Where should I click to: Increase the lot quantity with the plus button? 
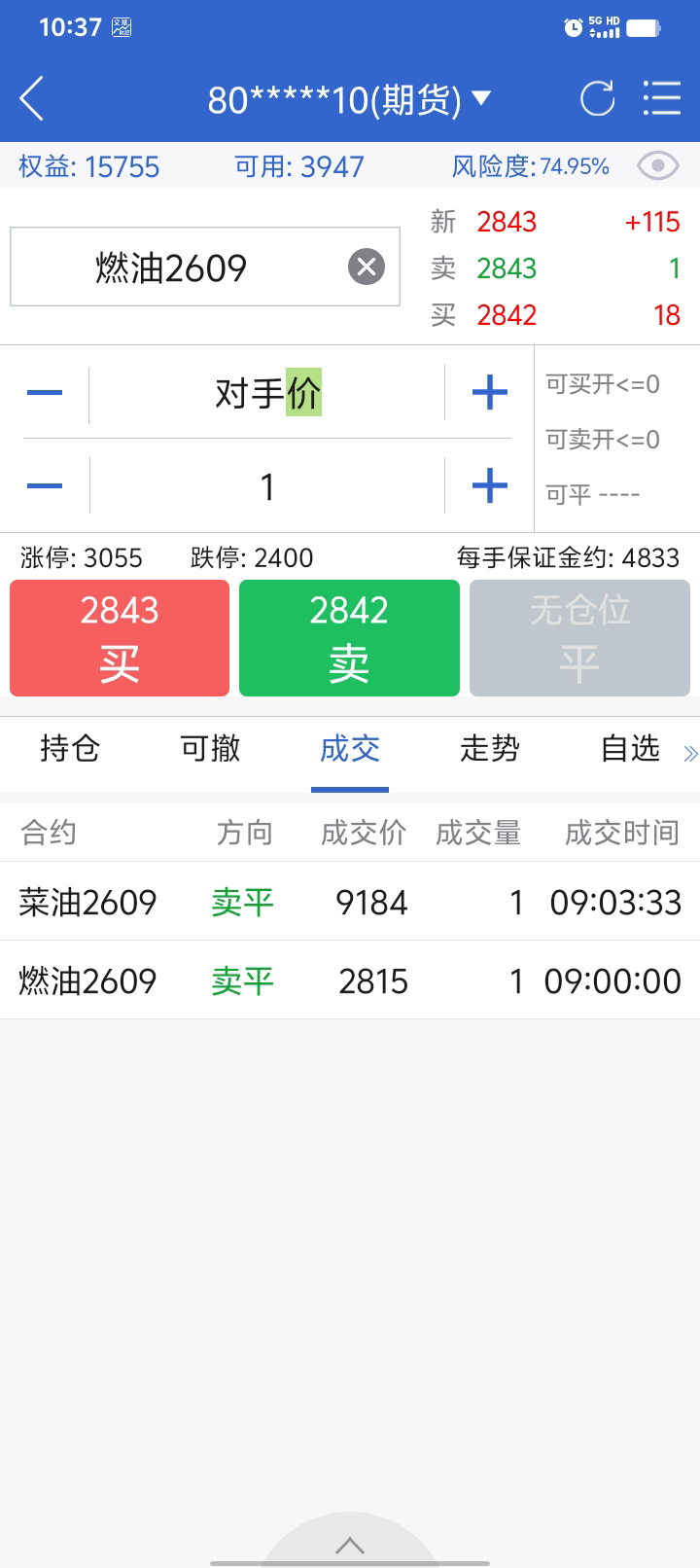point(489,485)
